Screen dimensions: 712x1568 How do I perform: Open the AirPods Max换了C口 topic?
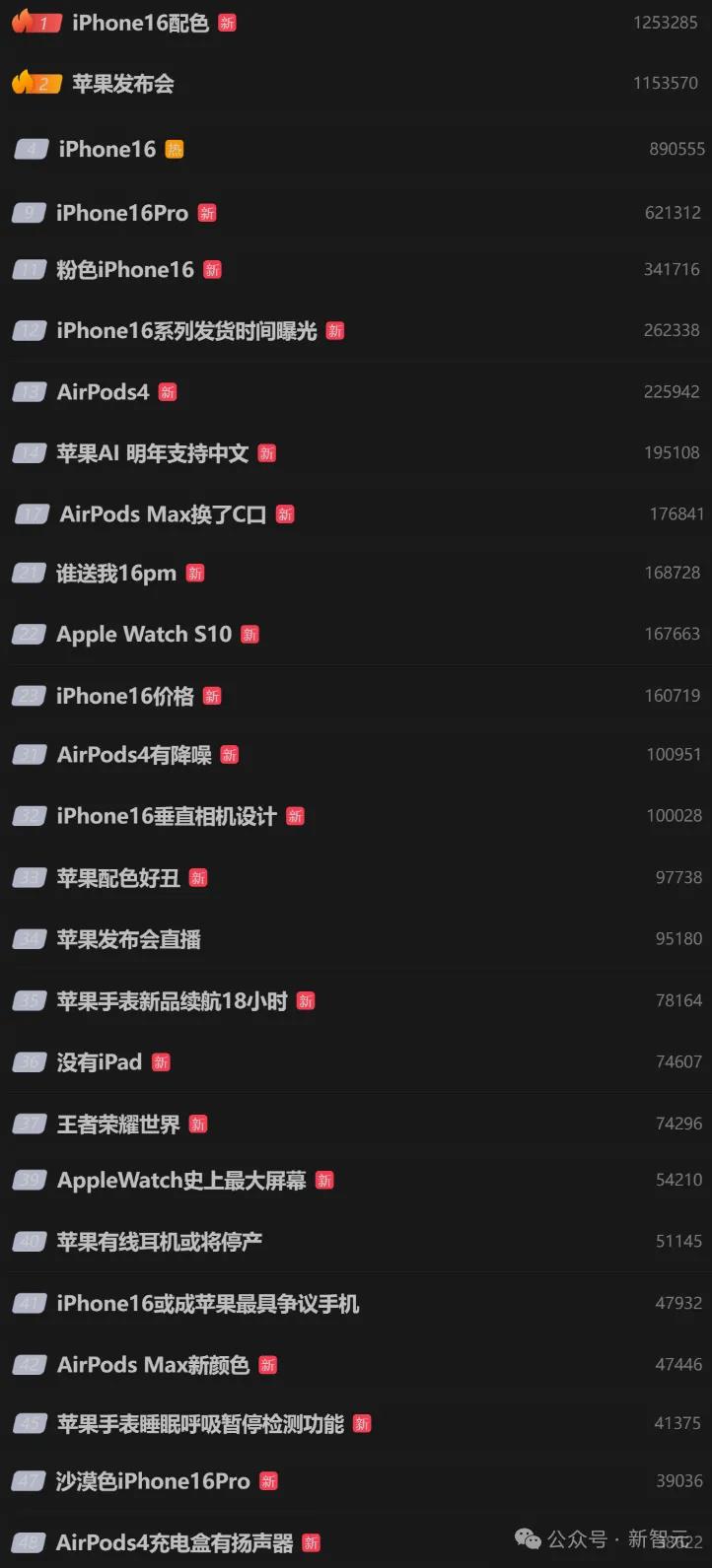coord(158,513)
